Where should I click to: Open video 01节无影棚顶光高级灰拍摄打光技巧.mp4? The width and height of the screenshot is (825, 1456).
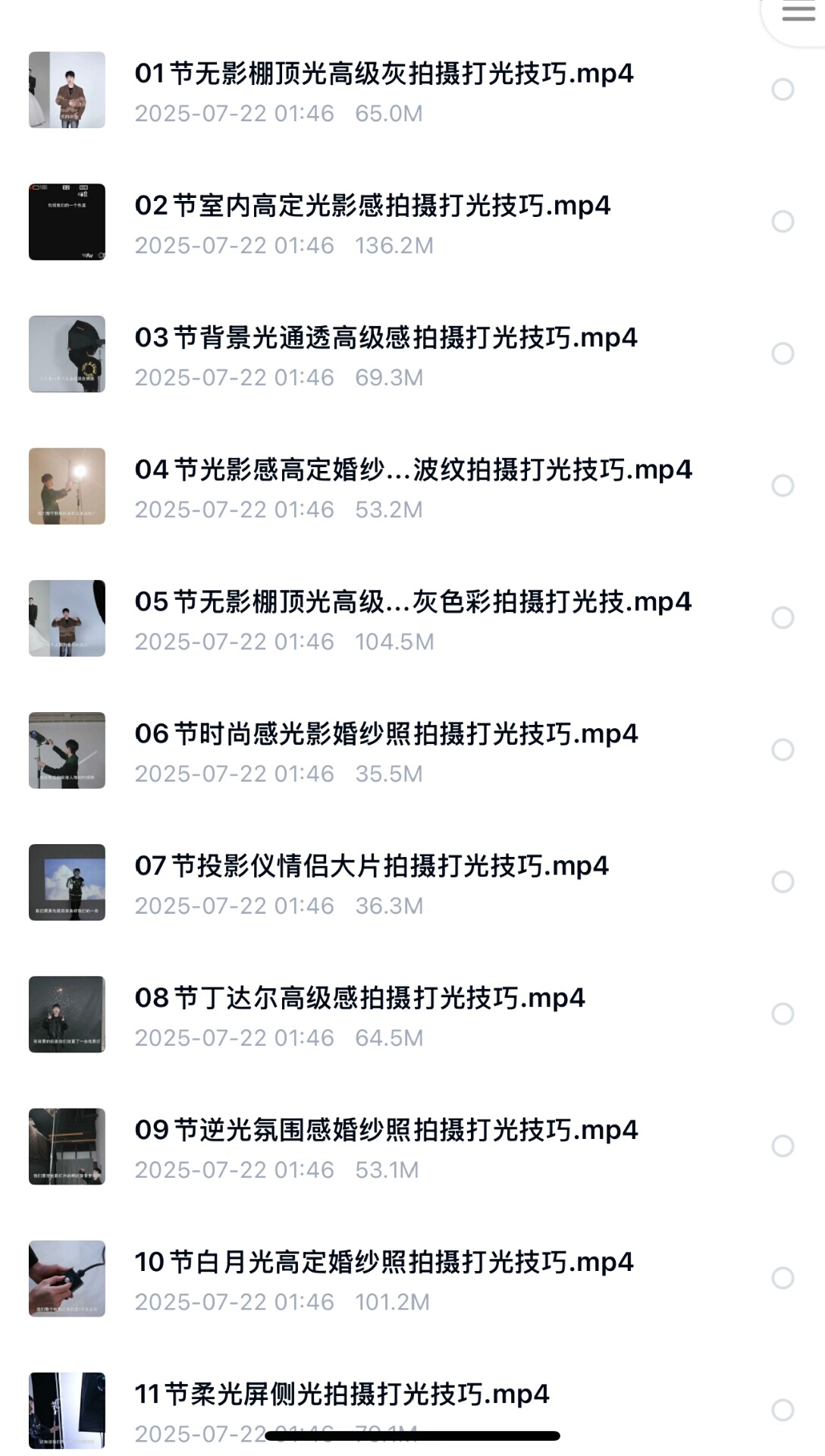point(384,74)
